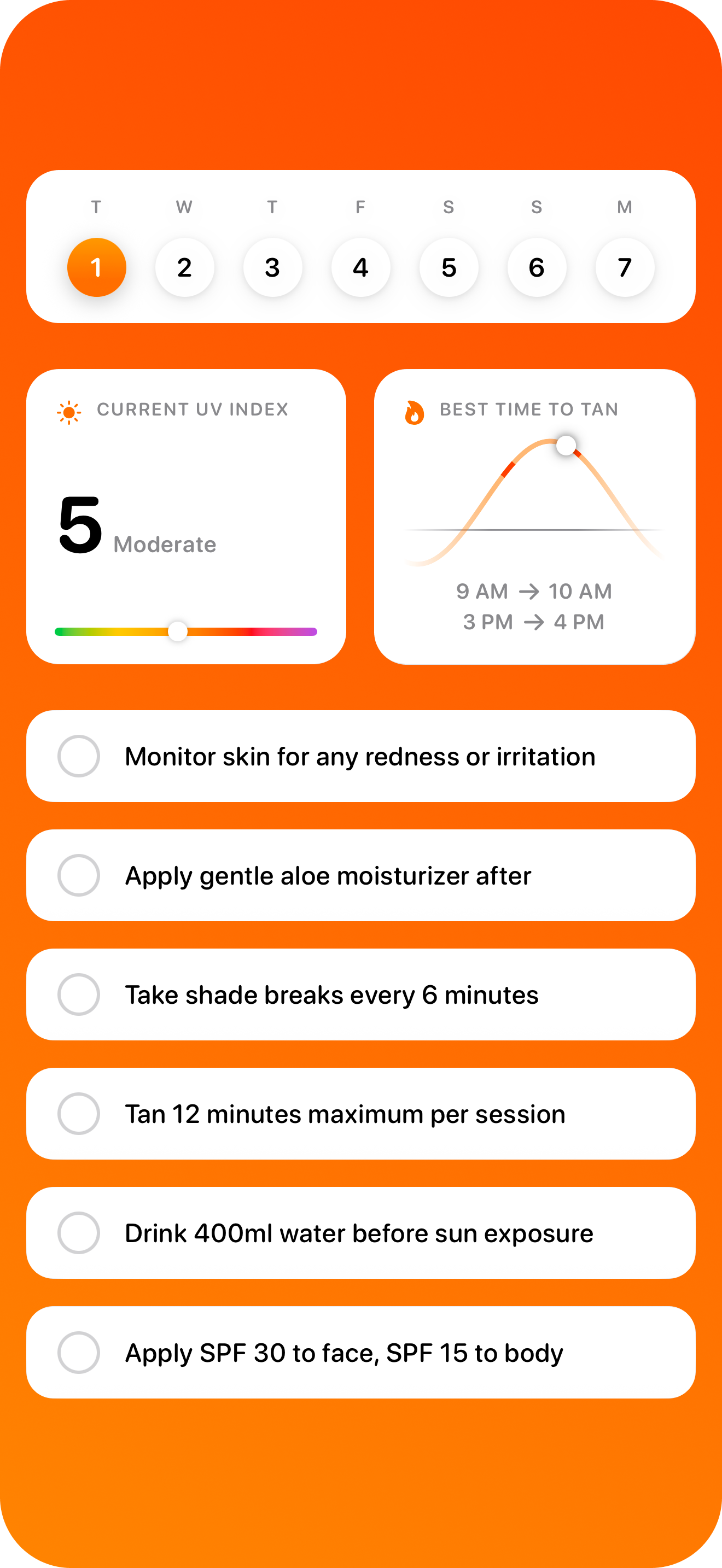Mark Apply SPF 30 to face task complete
The width and height of the screenshot is (722, 1568).
(79, 1353)
